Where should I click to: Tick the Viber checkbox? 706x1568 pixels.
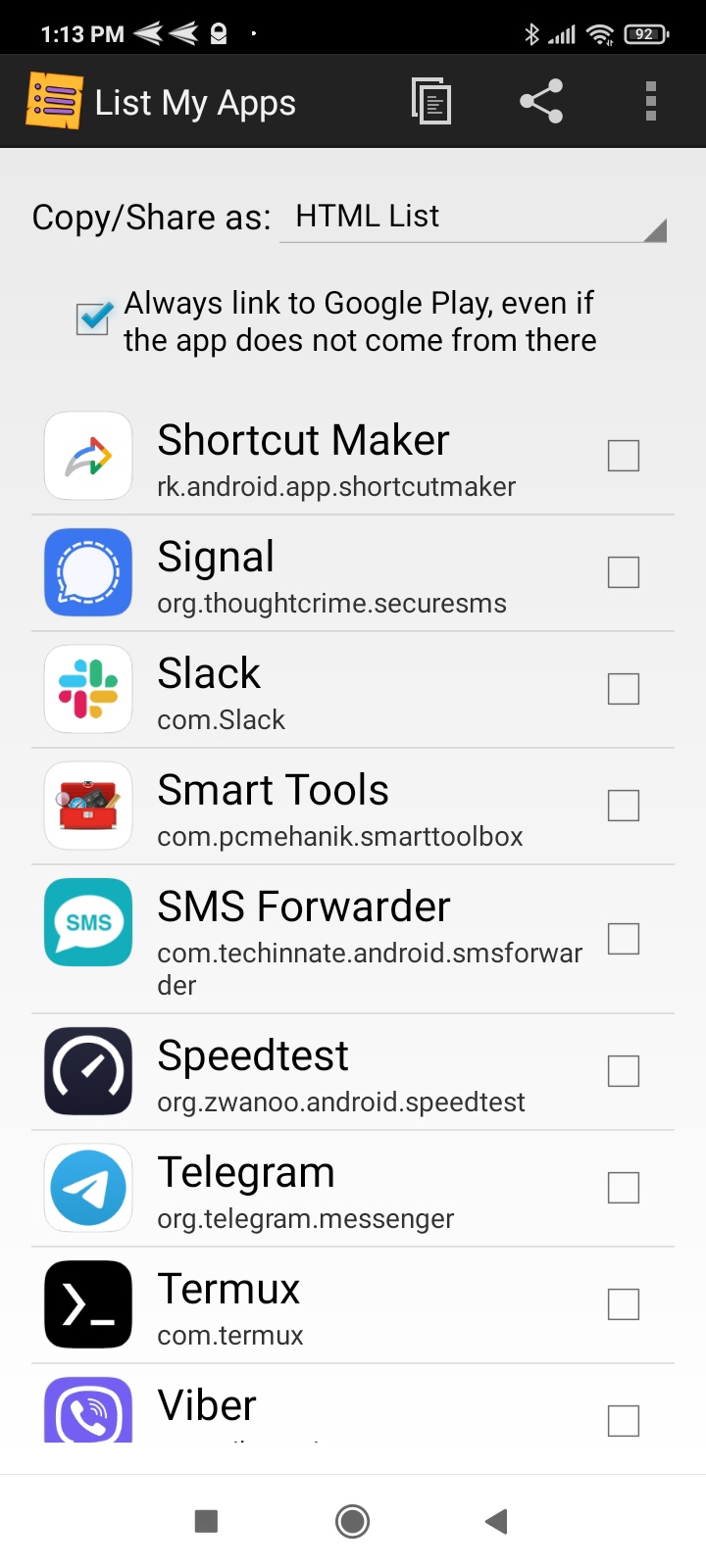624,1421
